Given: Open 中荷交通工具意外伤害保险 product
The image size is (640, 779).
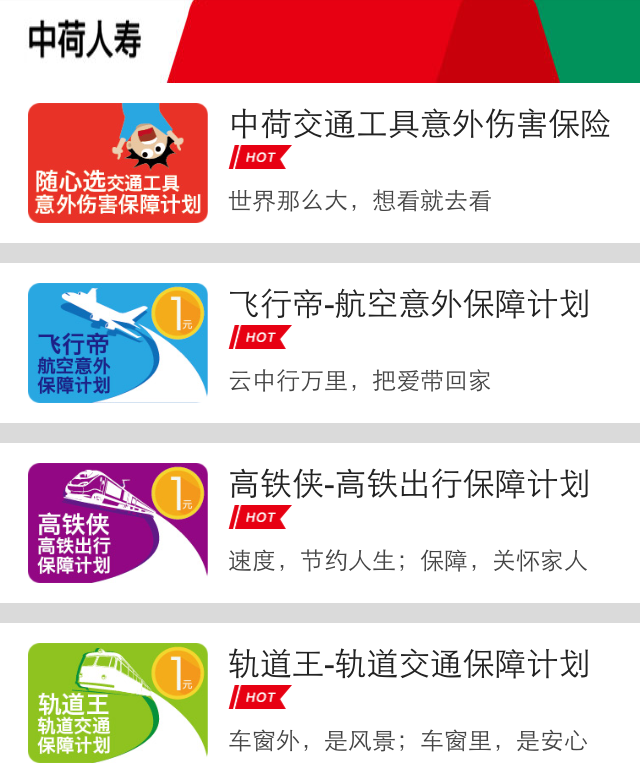Looking at the screenshot, I should pos(420,125).
